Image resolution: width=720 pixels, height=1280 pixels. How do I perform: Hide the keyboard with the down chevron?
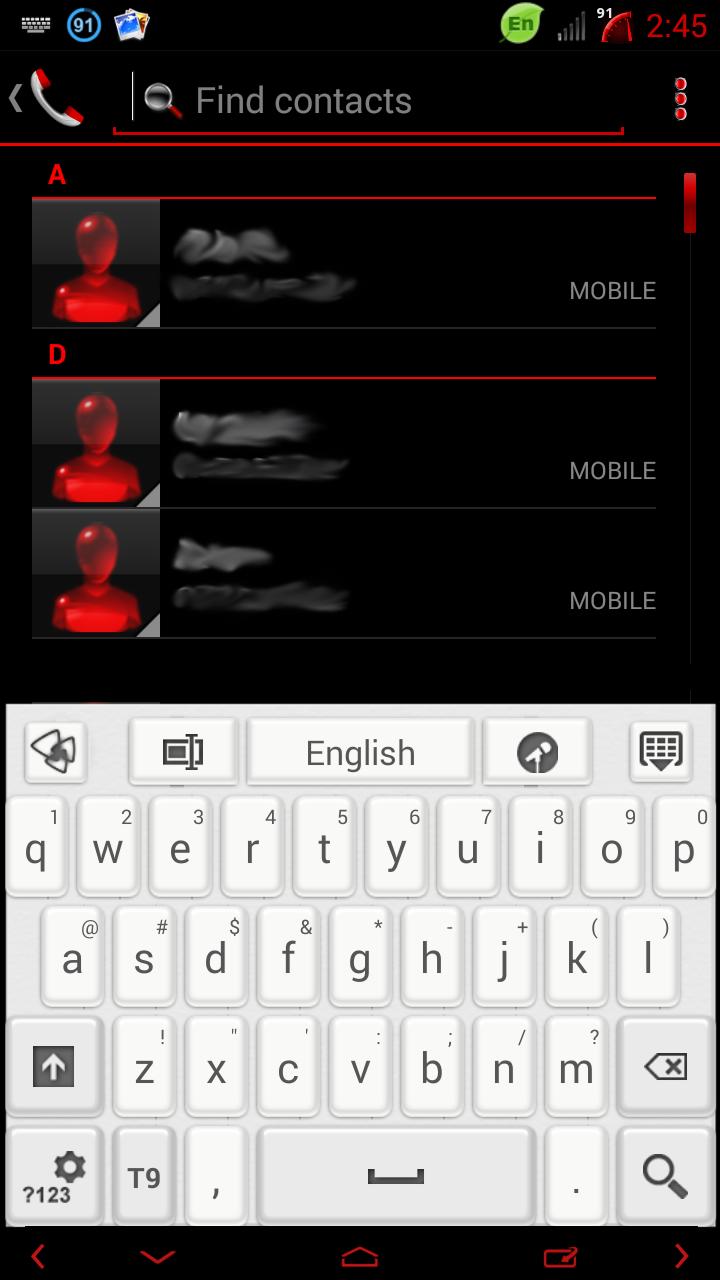pos(156,1255)
